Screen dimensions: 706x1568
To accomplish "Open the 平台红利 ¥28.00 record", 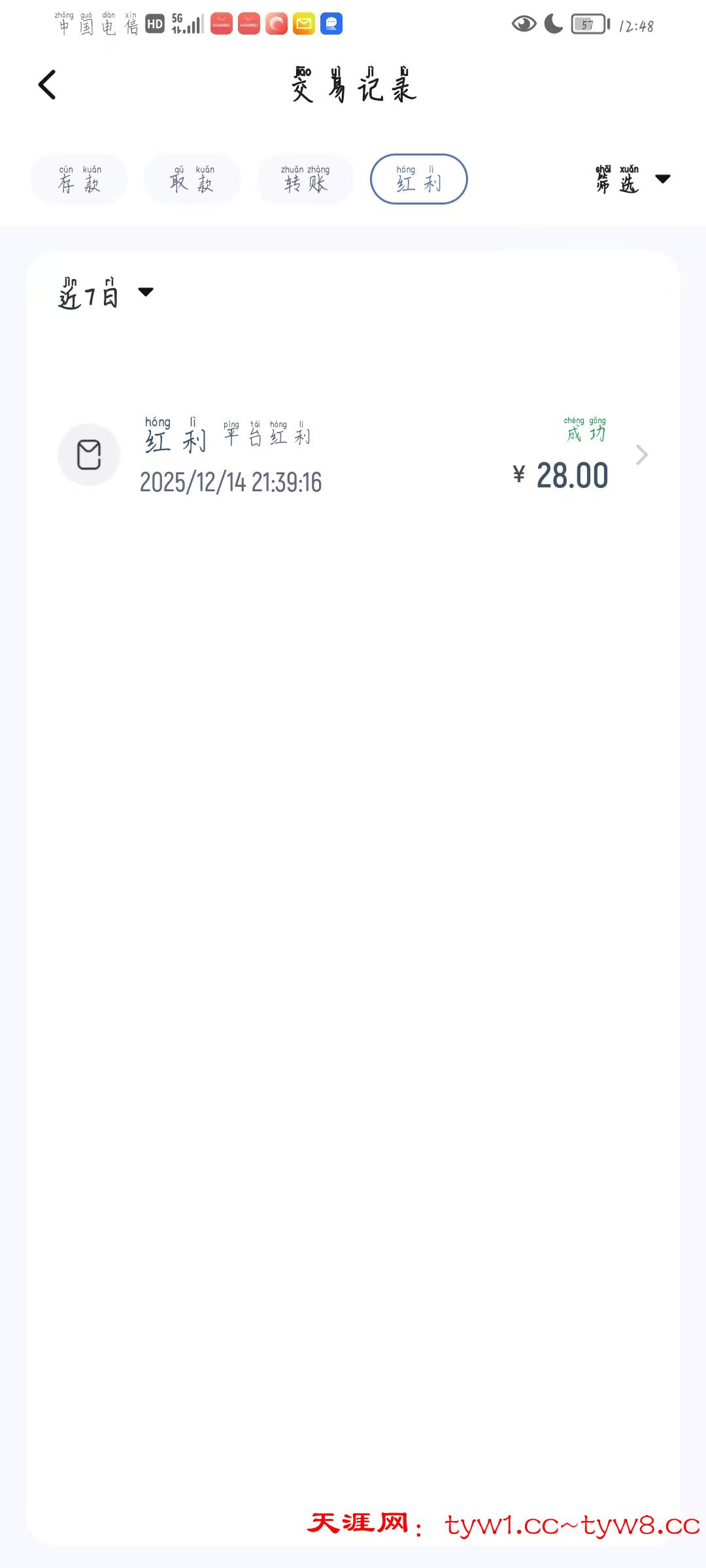I will click(353, 455).
